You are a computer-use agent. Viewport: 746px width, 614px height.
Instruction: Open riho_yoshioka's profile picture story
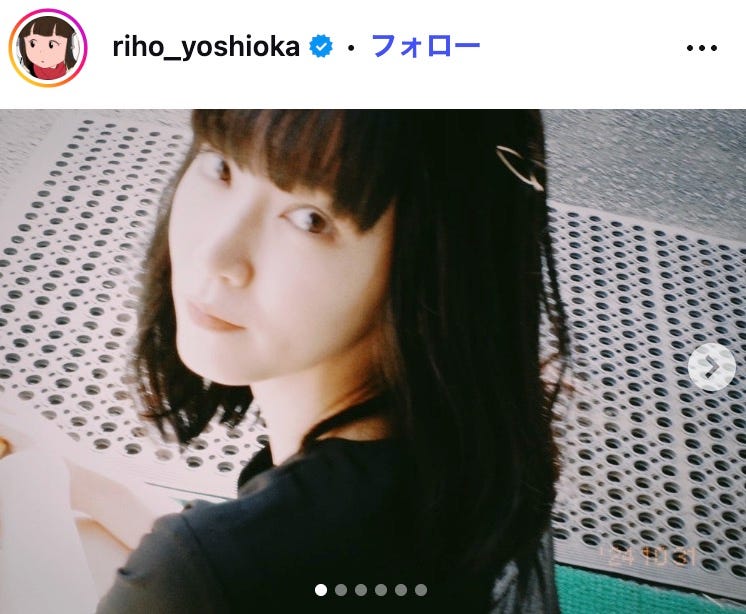coord(47,47)
